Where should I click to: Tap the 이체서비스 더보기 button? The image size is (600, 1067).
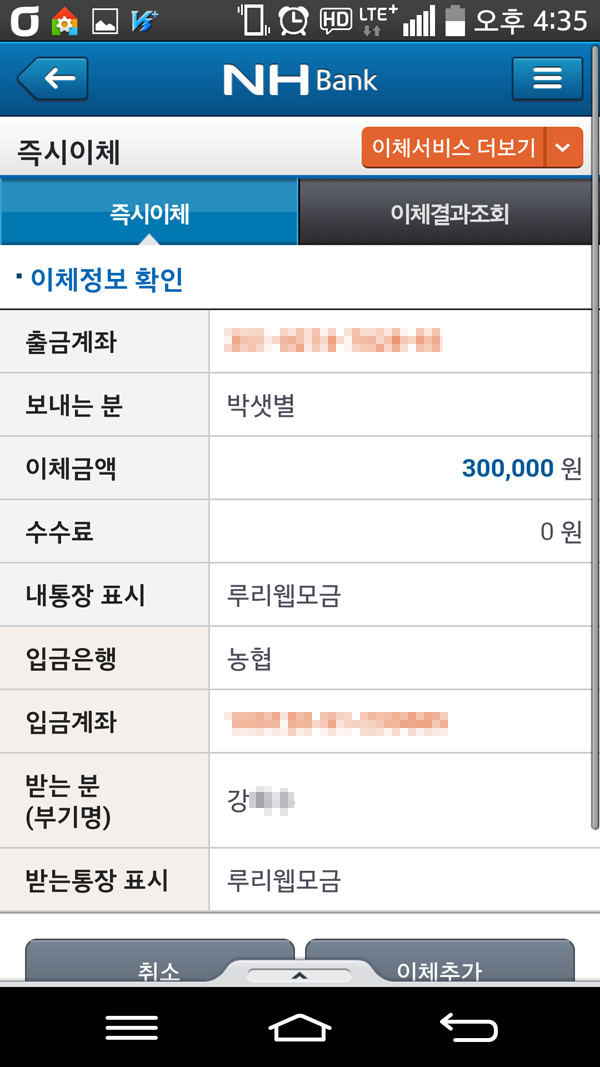(454, 148)
